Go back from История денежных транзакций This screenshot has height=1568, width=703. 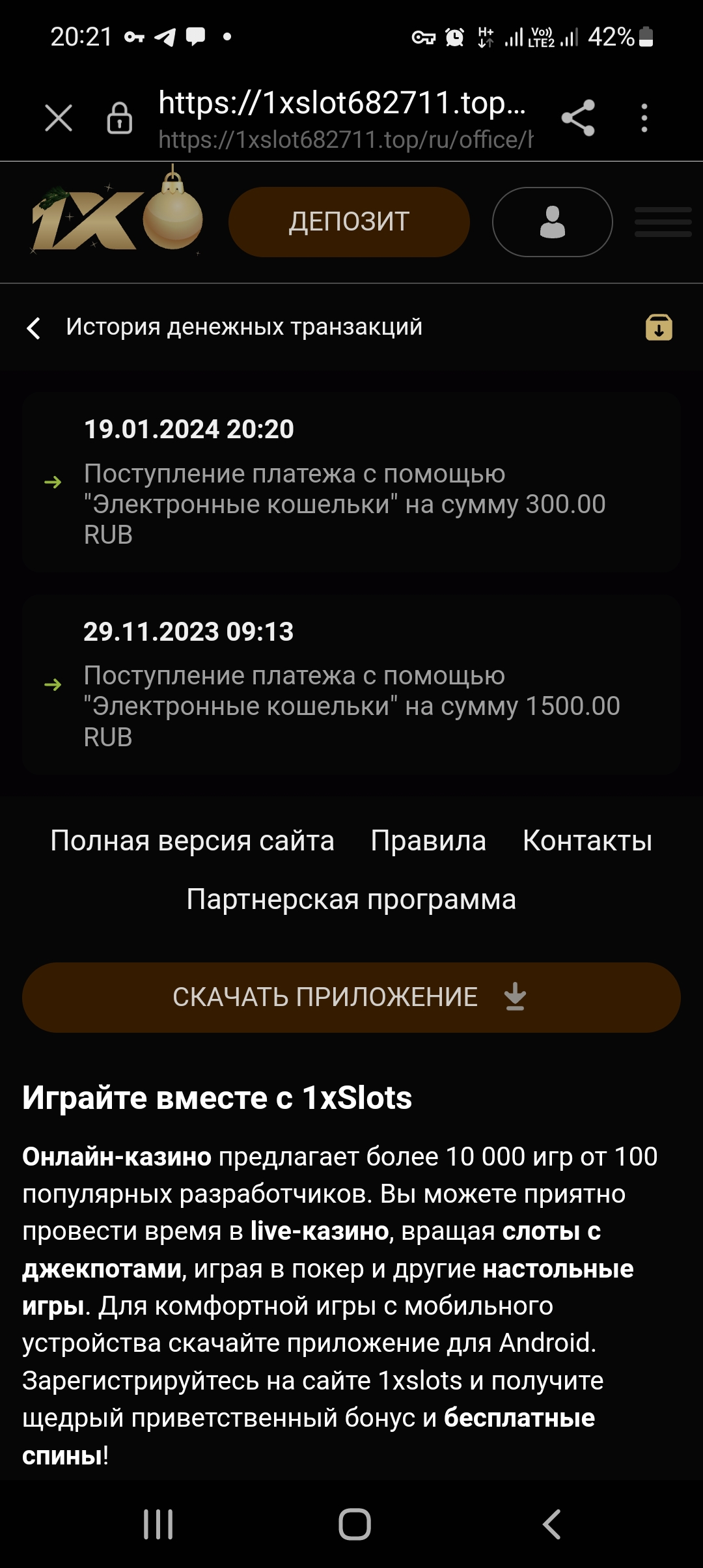tap(34, 328)
